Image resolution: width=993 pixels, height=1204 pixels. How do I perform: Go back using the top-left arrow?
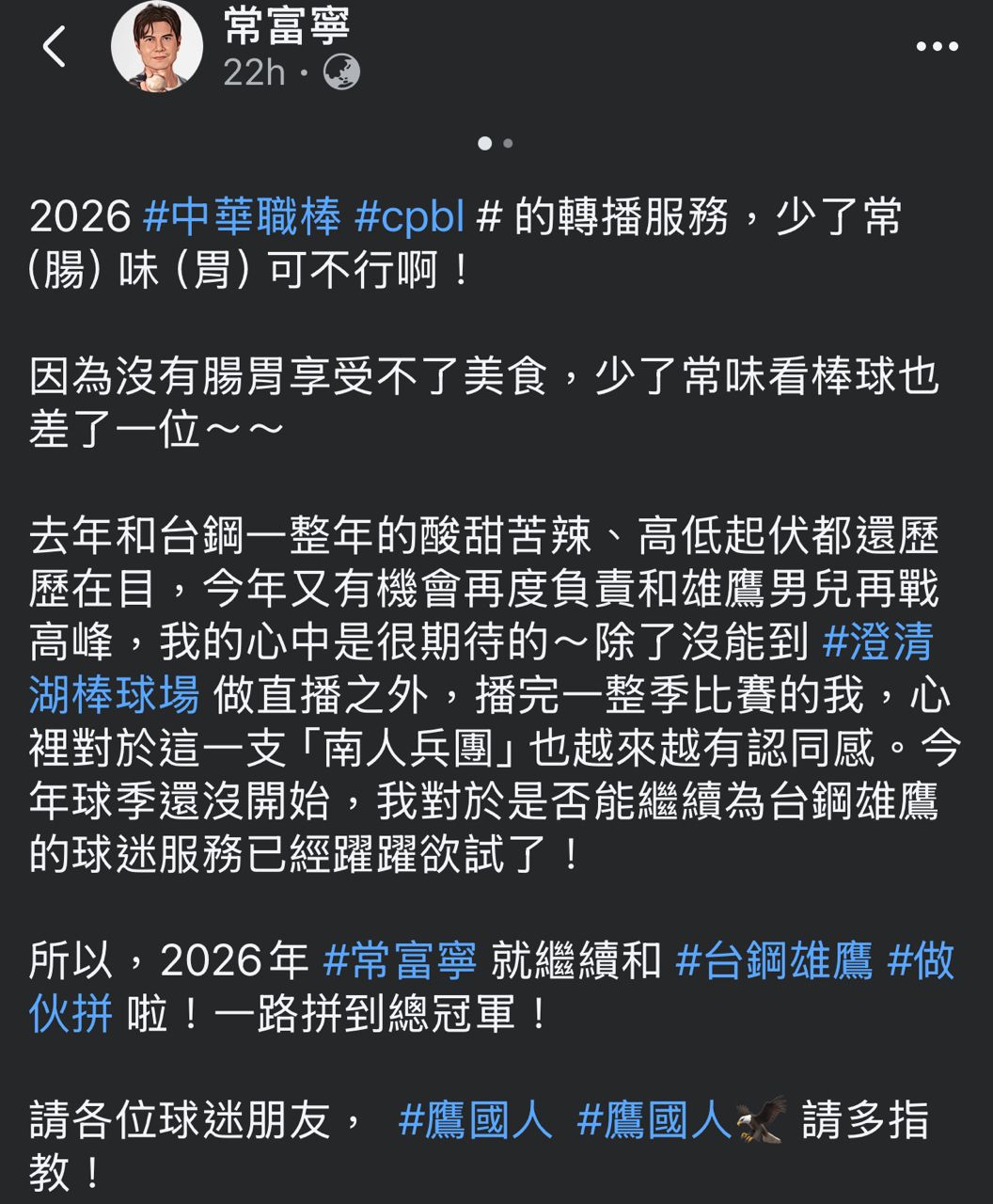[55, 47]
